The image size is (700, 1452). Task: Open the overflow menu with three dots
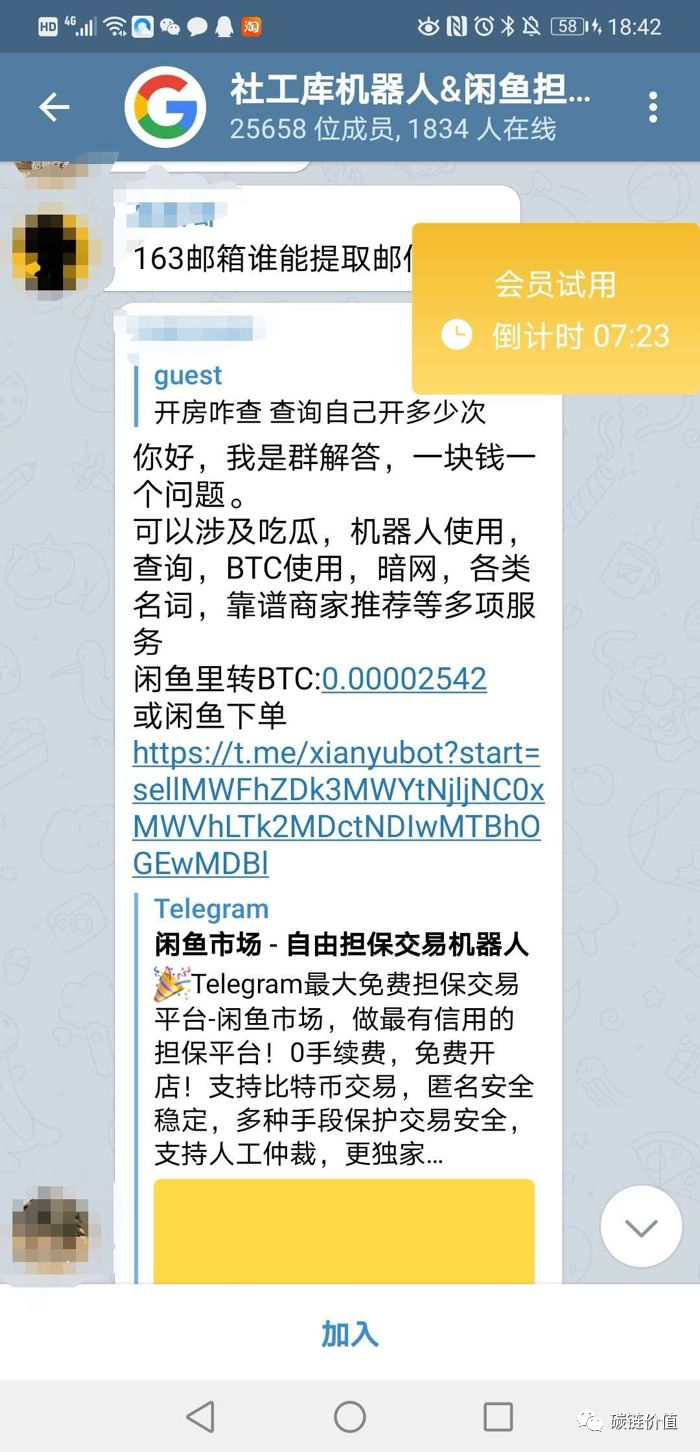(653, 107)
